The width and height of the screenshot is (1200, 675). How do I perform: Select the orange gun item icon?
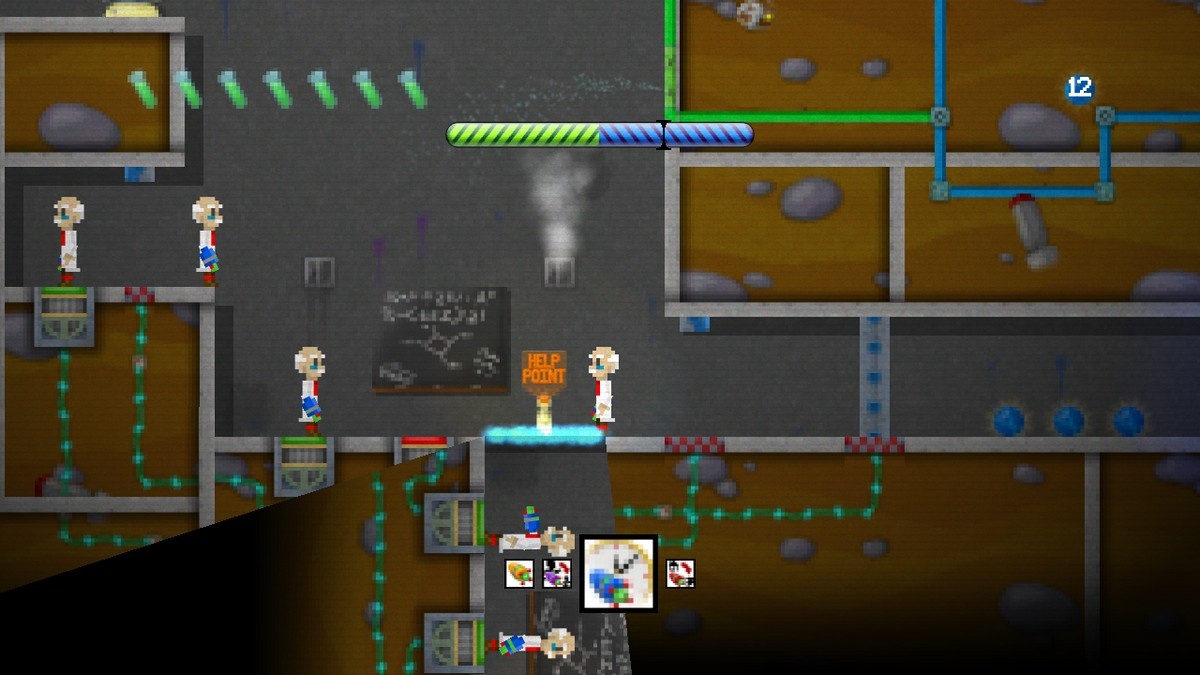click(x=519, y=574)
